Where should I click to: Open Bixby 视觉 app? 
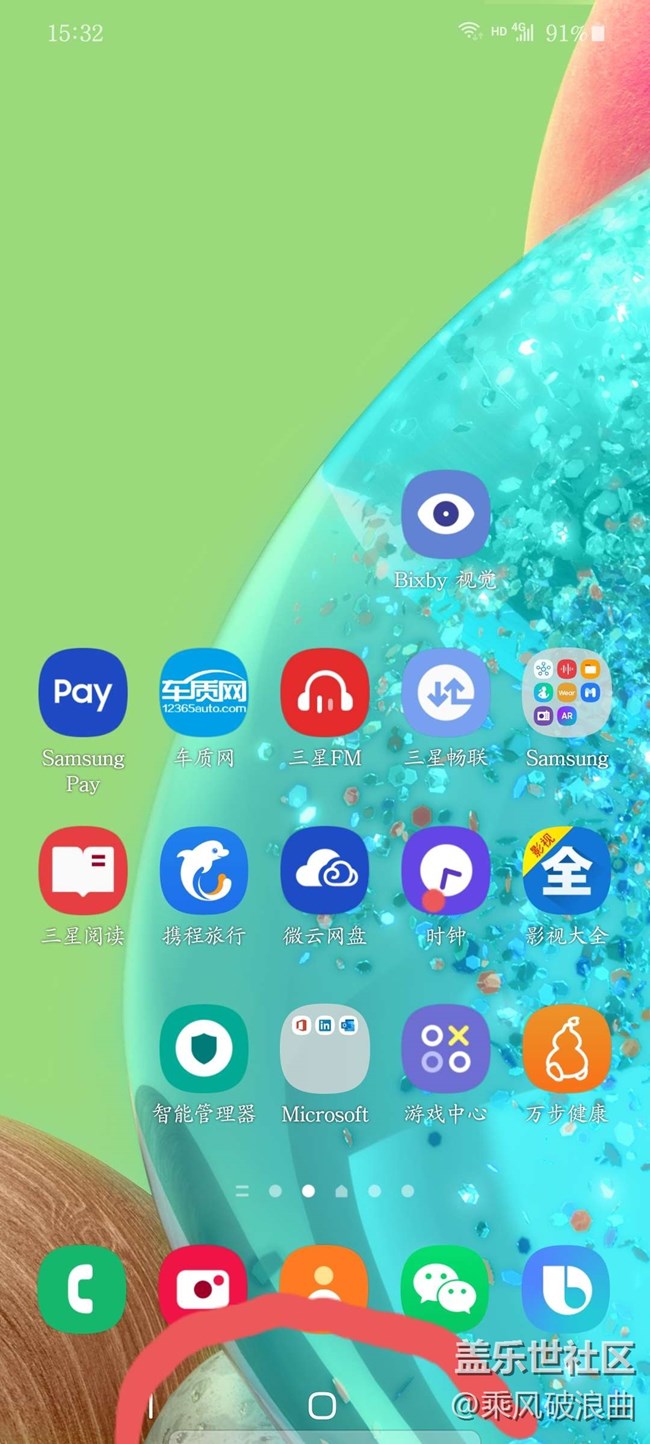(x=445, y=515)
